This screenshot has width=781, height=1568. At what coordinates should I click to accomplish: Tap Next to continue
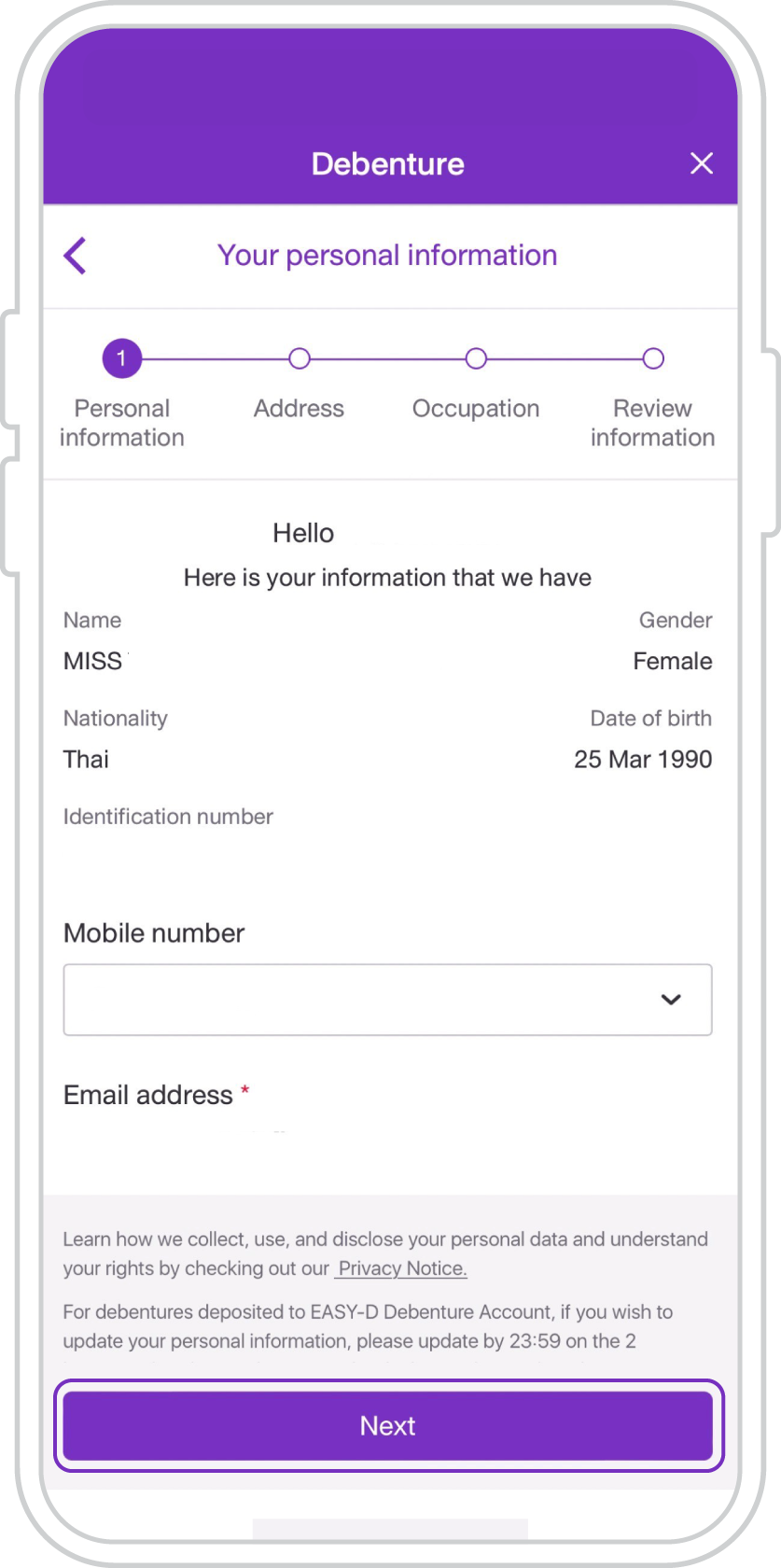[388, 1426]
